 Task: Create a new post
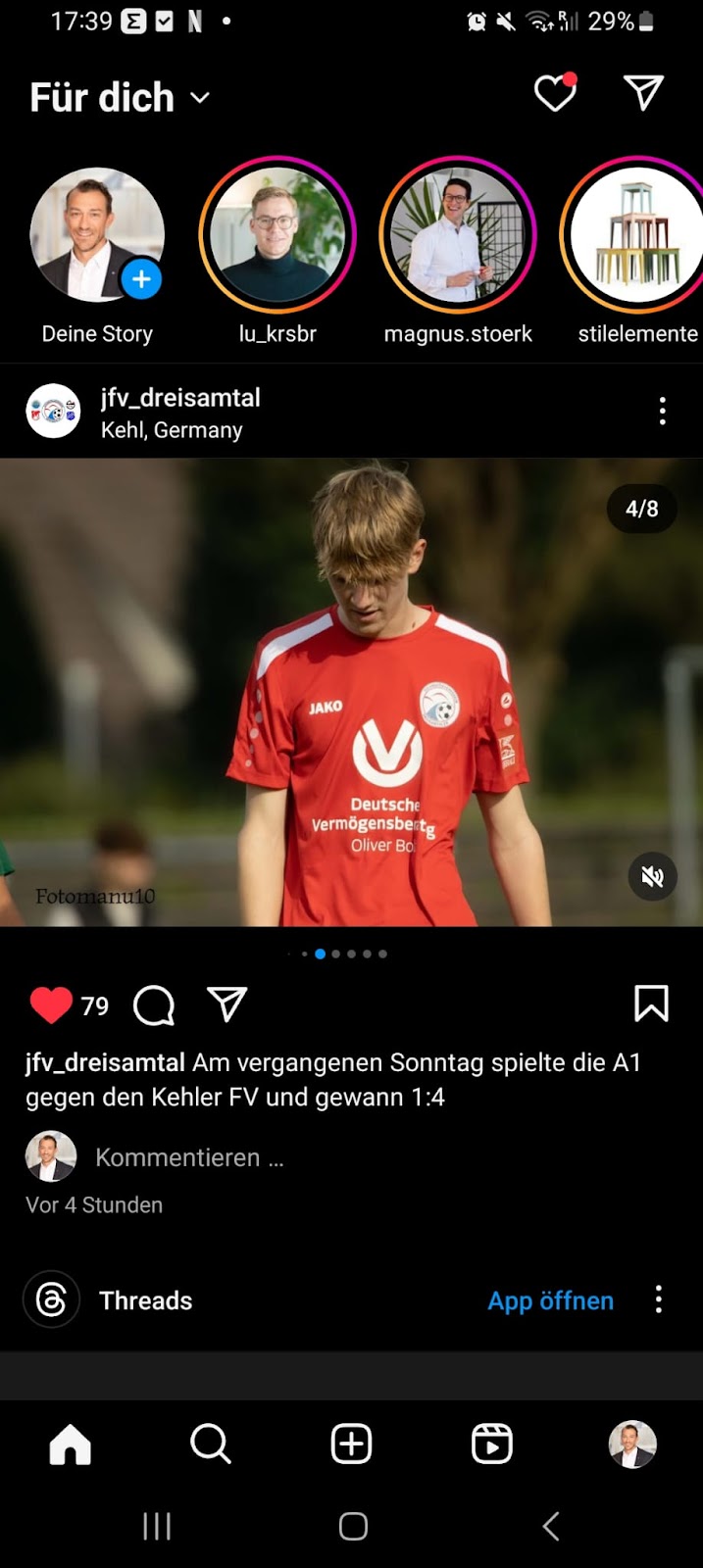coord(351,1444)
